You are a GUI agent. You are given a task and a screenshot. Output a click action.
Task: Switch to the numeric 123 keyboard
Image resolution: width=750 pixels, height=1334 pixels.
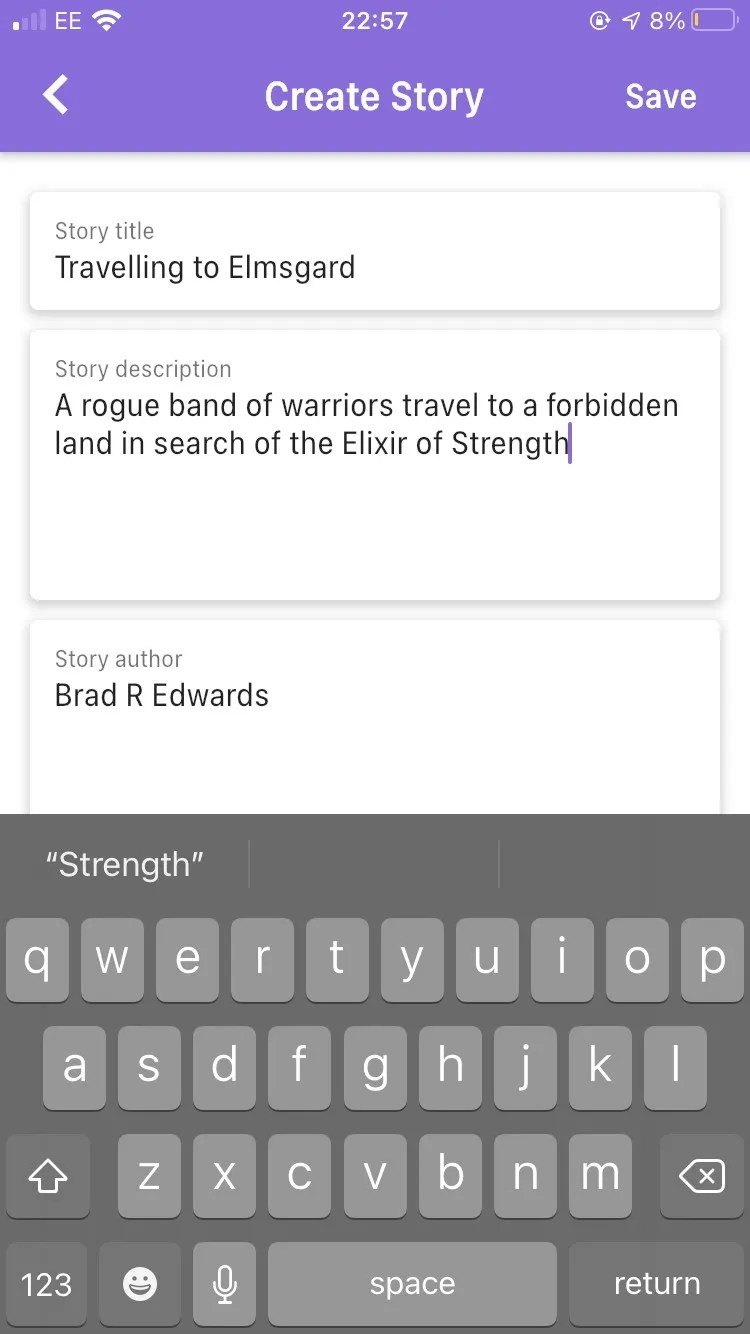[47, 1284]
